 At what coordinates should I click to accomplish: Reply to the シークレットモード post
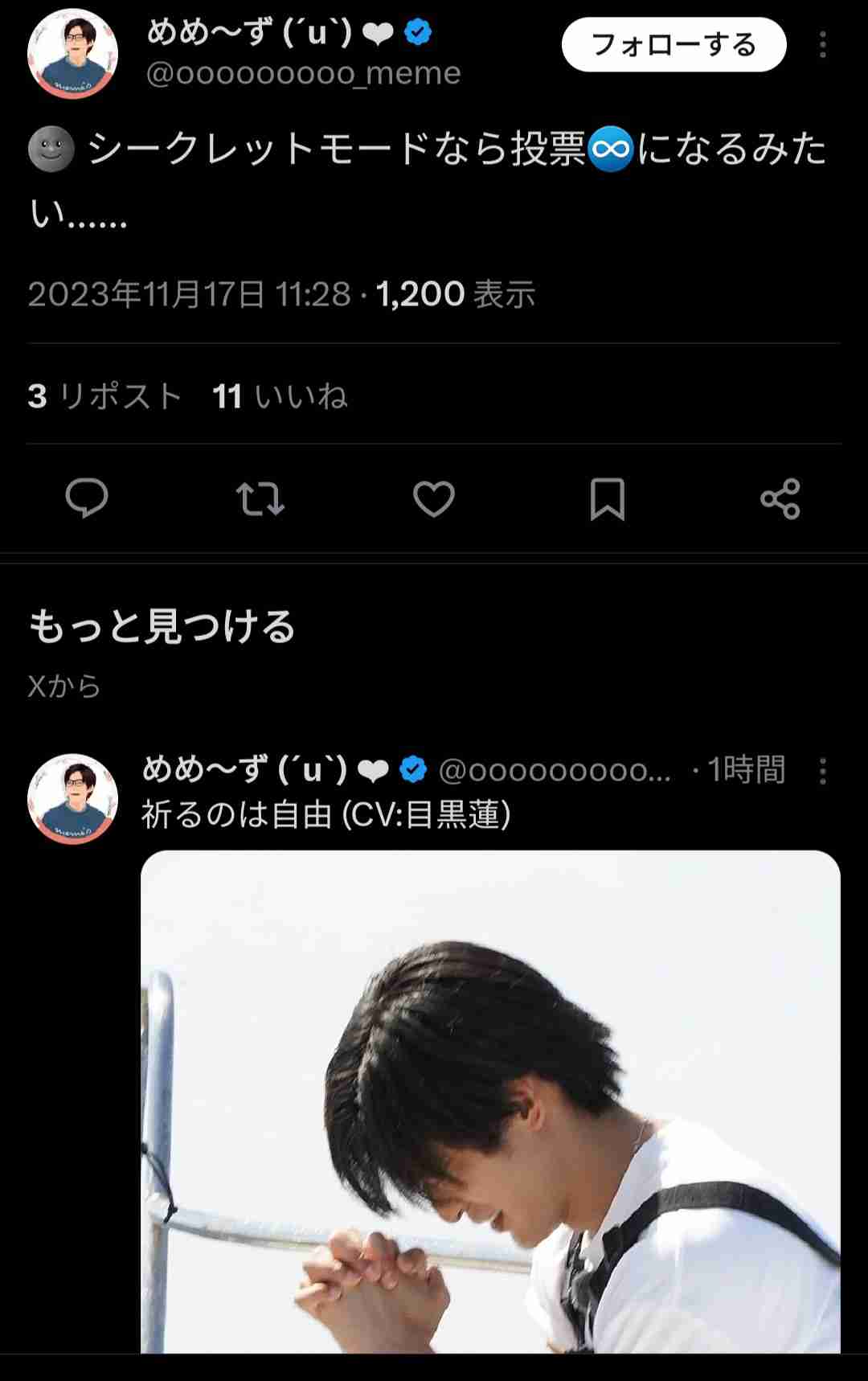click(x=87, y=498)
